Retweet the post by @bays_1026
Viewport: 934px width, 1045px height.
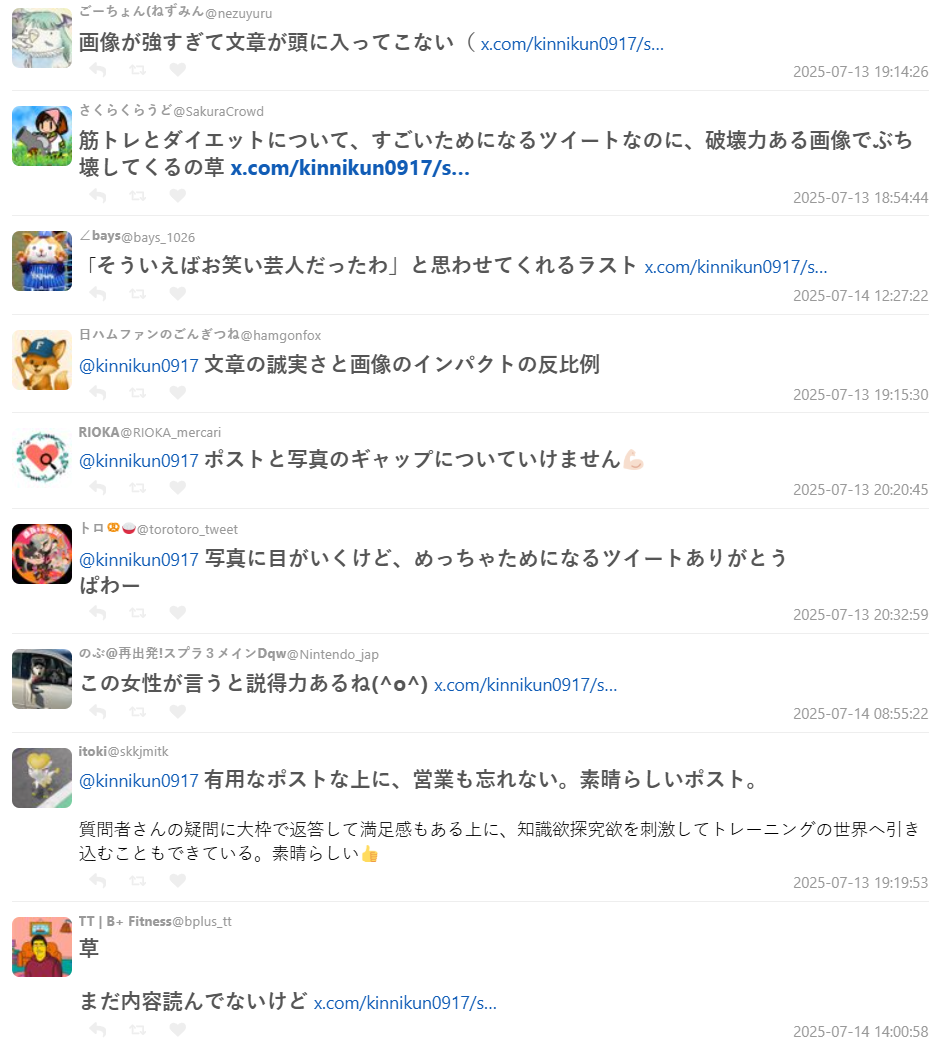tap(138, 294)
